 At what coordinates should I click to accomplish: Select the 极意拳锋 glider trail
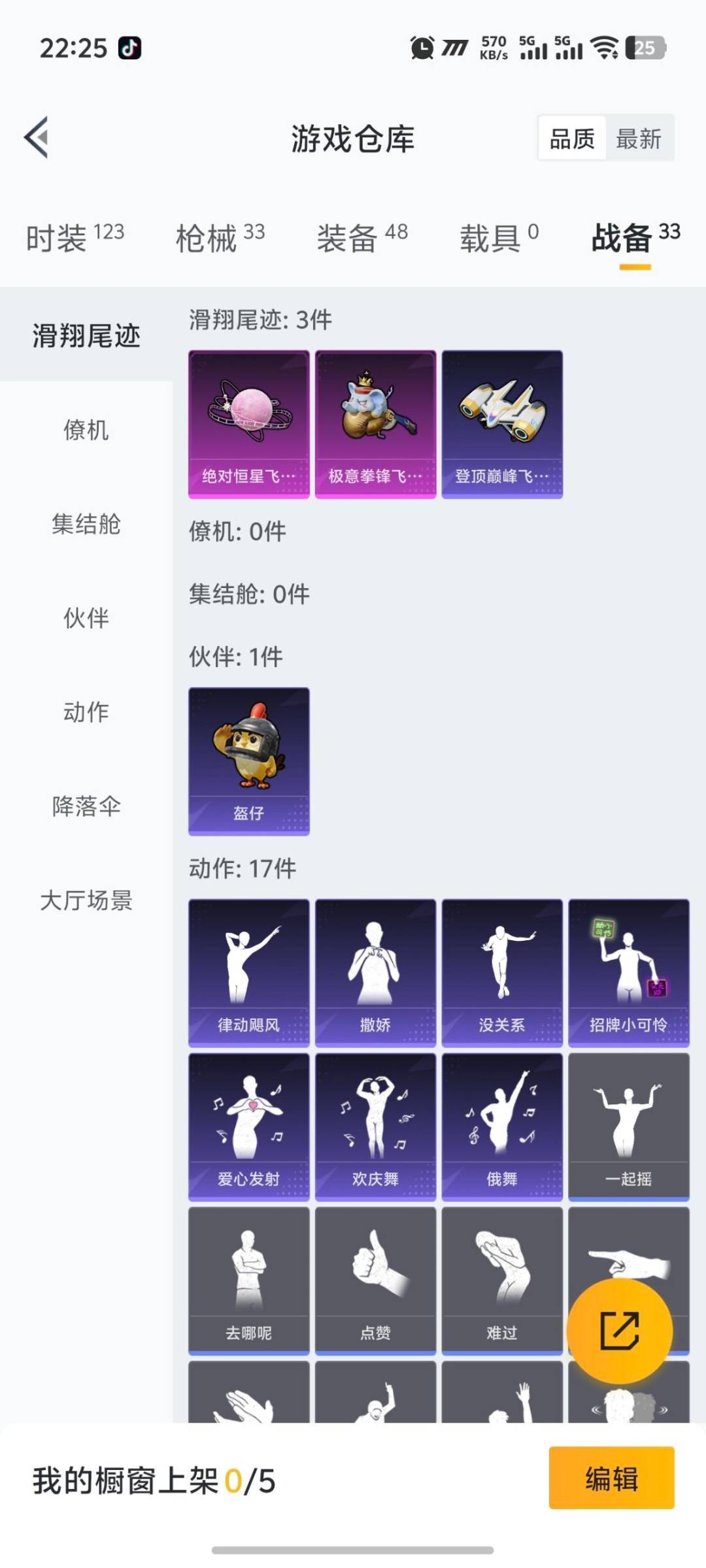pyautogui.click(x=376, y=423)
